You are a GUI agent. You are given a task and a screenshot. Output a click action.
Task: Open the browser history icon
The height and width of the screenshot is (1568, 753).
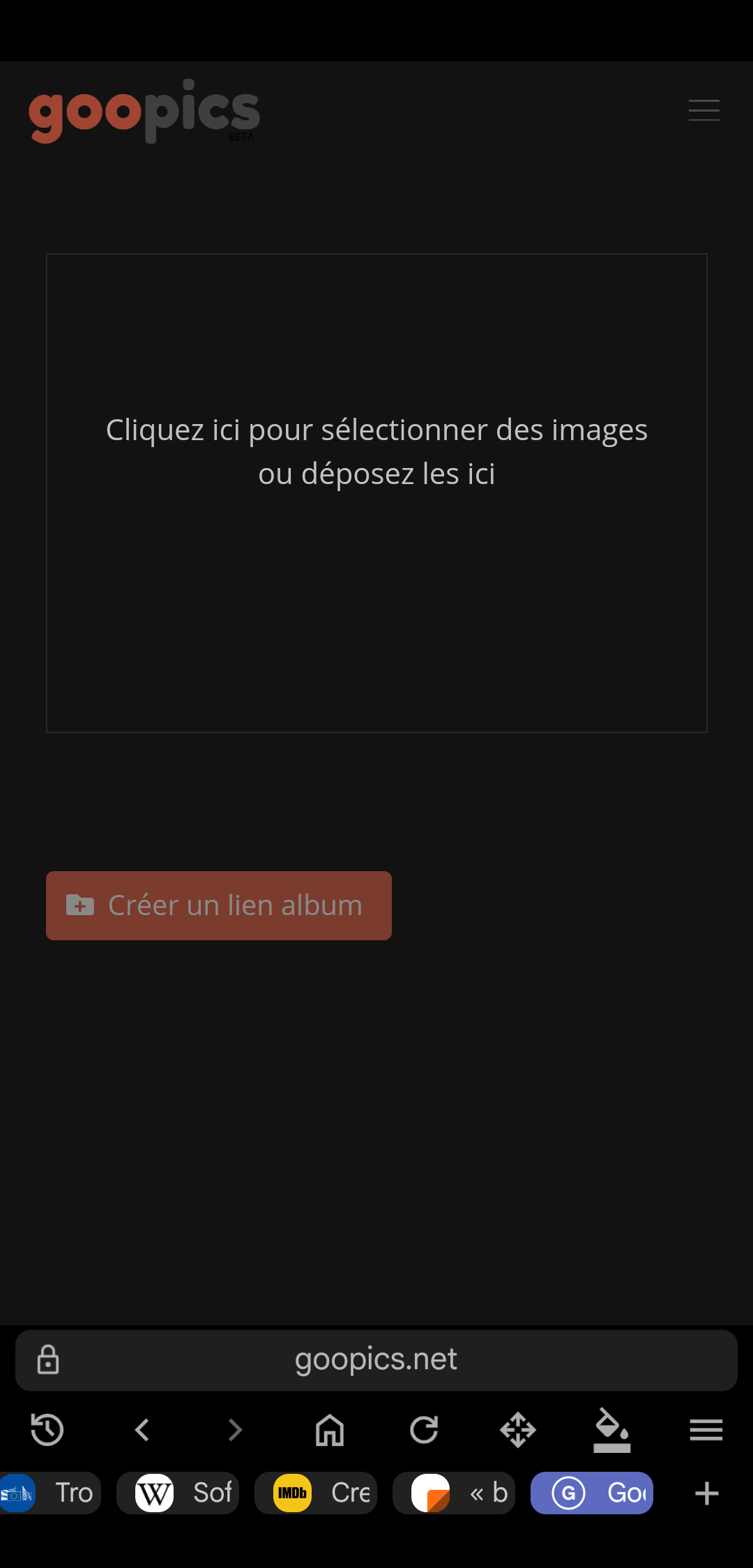(x=47, y=1429)
